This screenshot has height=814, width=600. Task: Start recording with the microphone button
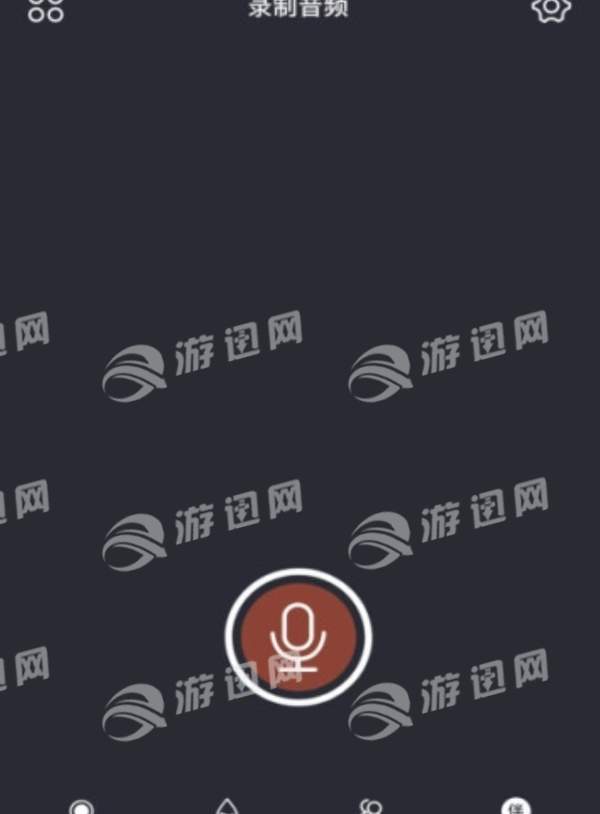click(x=299, y=637)
